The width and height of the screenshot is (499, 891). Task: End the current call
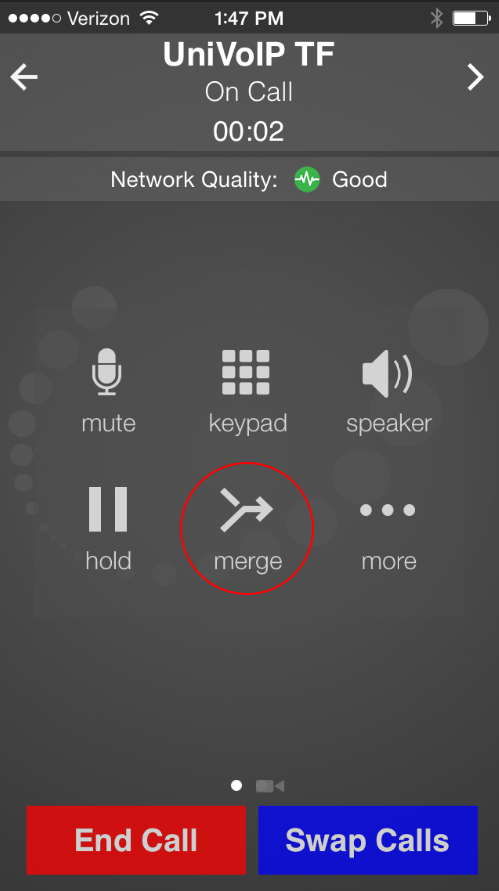click(x=136, y=840)
